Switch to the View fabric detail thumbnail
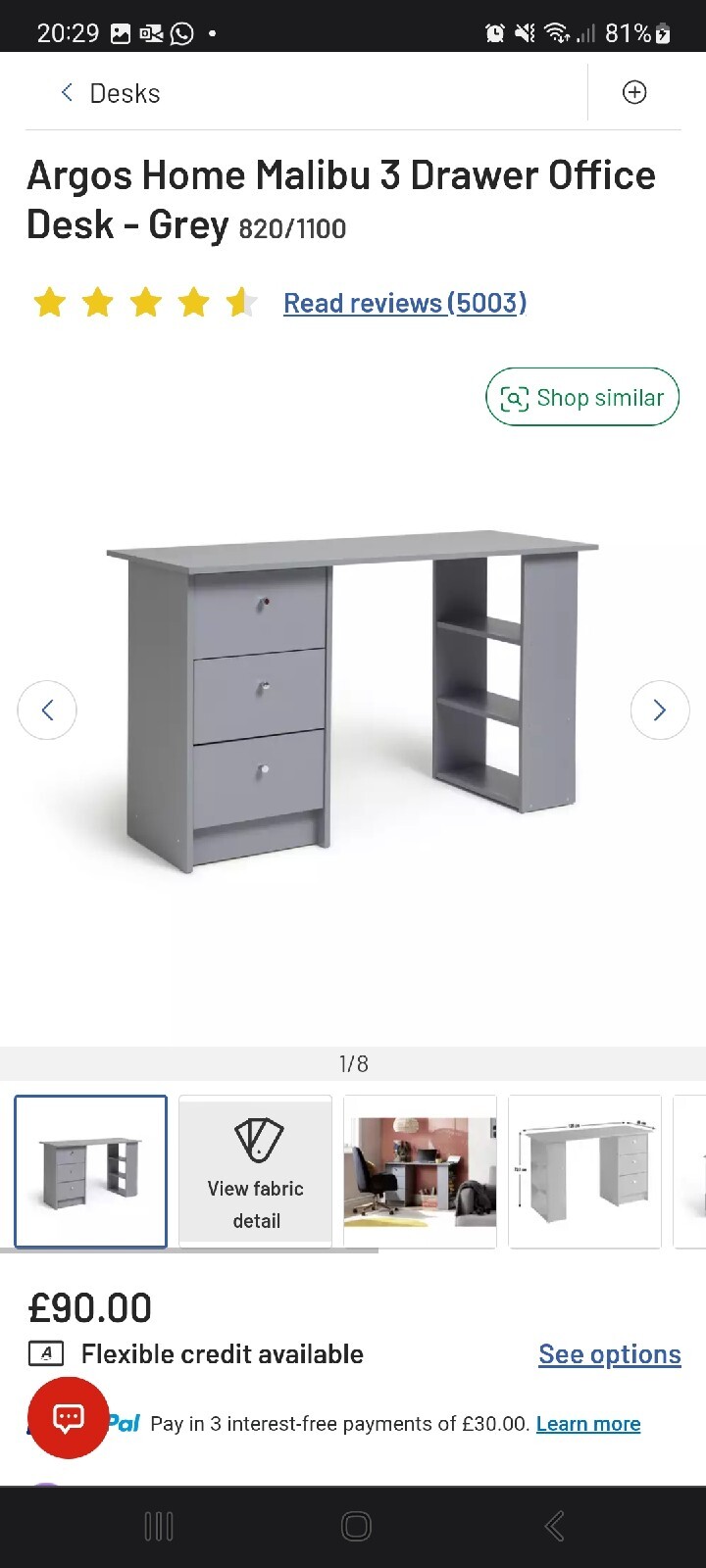This screenshot has height=1568, width=706. tap(255, 1171)
